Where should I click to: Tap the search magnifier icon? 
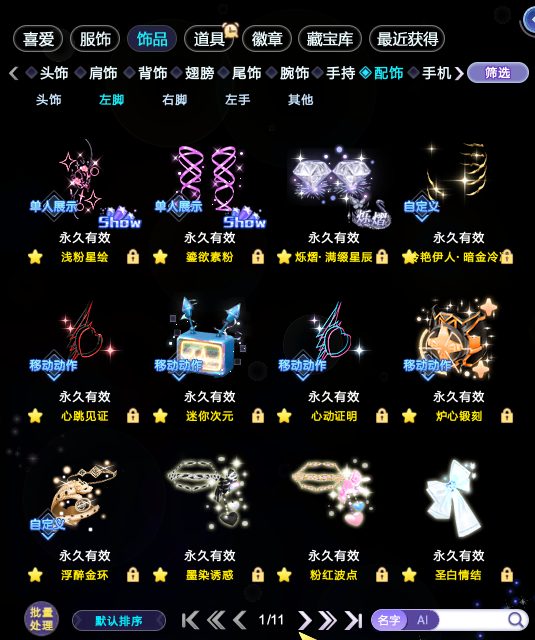pyautogui.click(x=516, y=620)
